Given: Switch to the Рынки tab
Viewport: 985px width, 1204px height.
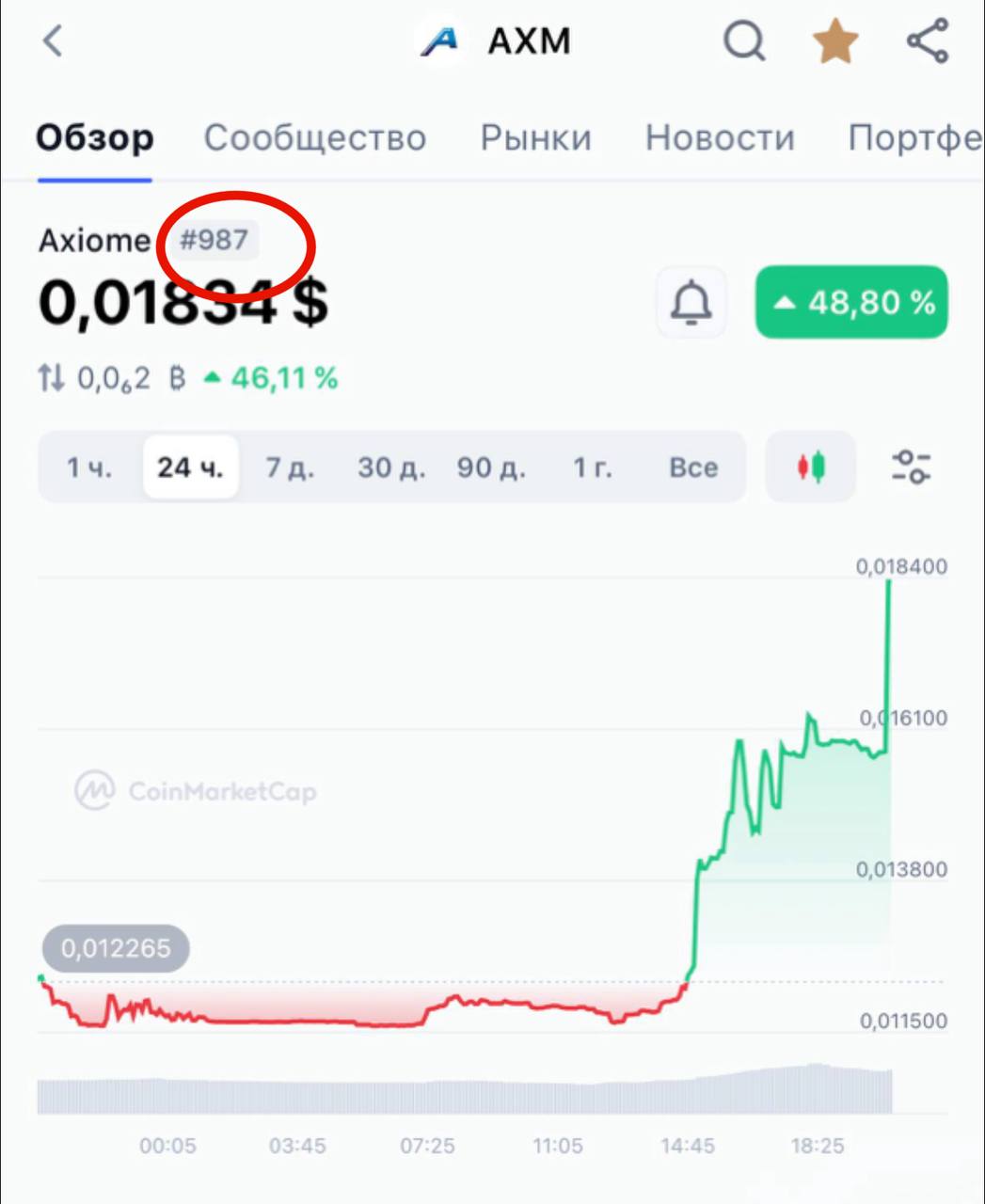Looking at the screenshot, I should [535, 137].
